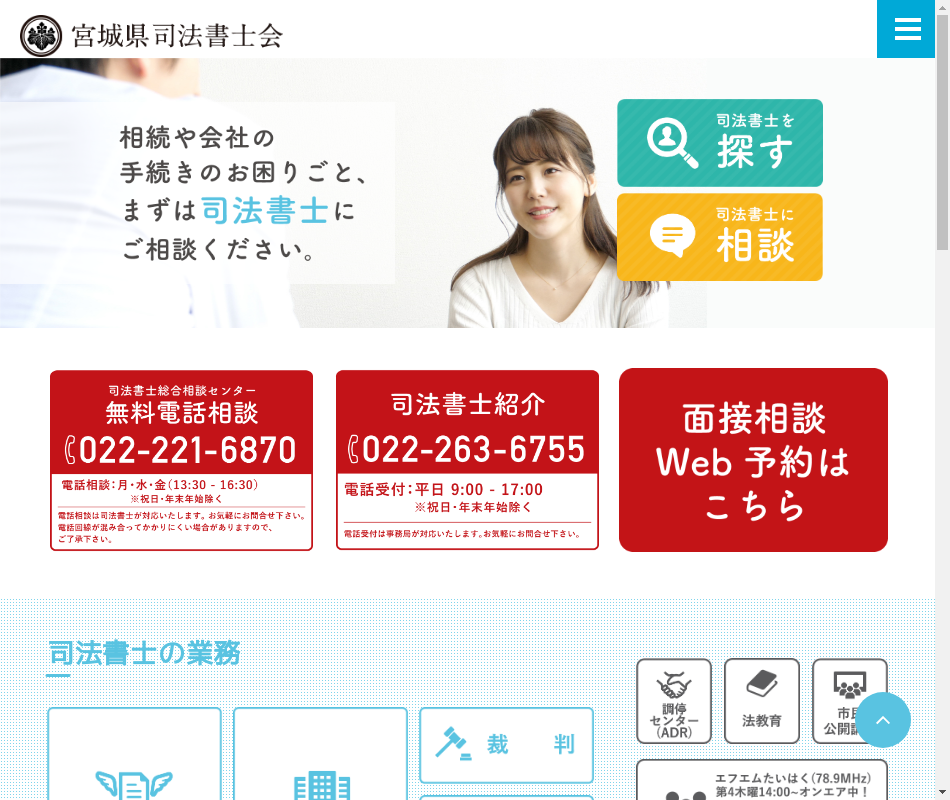
Task: Jump back to top of page
Action: (x=883, y=720)
